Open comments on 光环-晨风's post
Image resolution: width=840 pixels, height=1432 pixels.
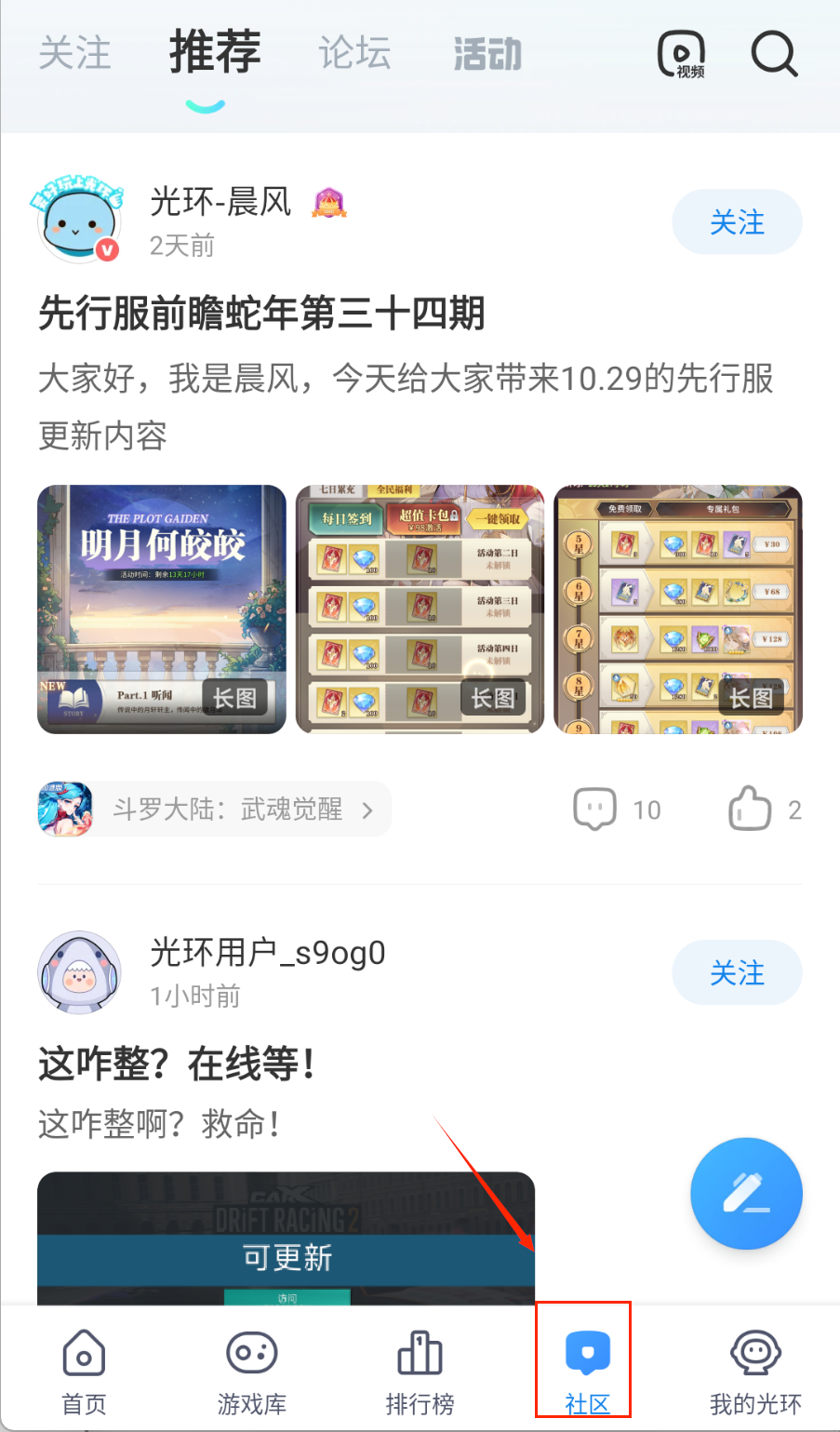coord(616,810)
